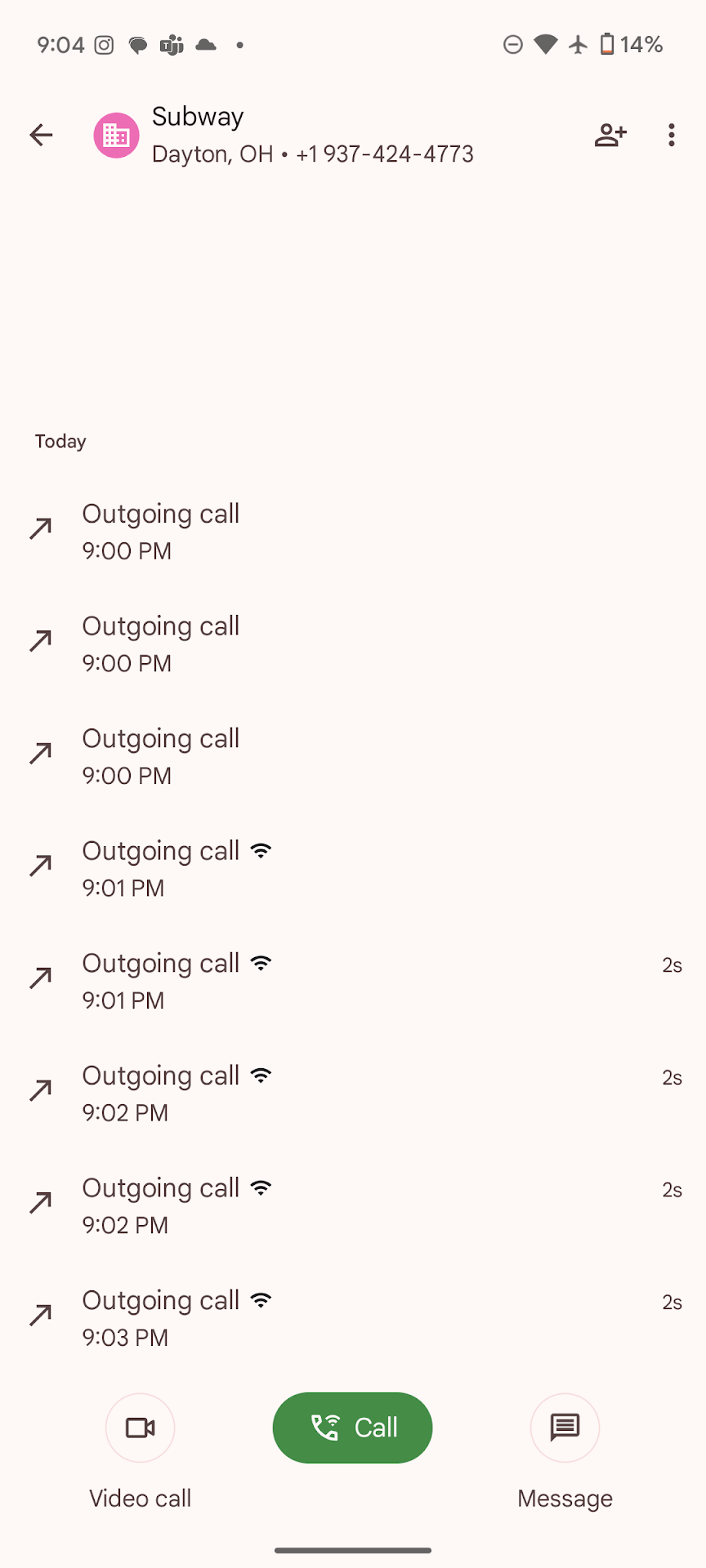The height and width of the screenshot is (1568, 706).
Task: Go back using the arrow icon
Action: [41, 135]
